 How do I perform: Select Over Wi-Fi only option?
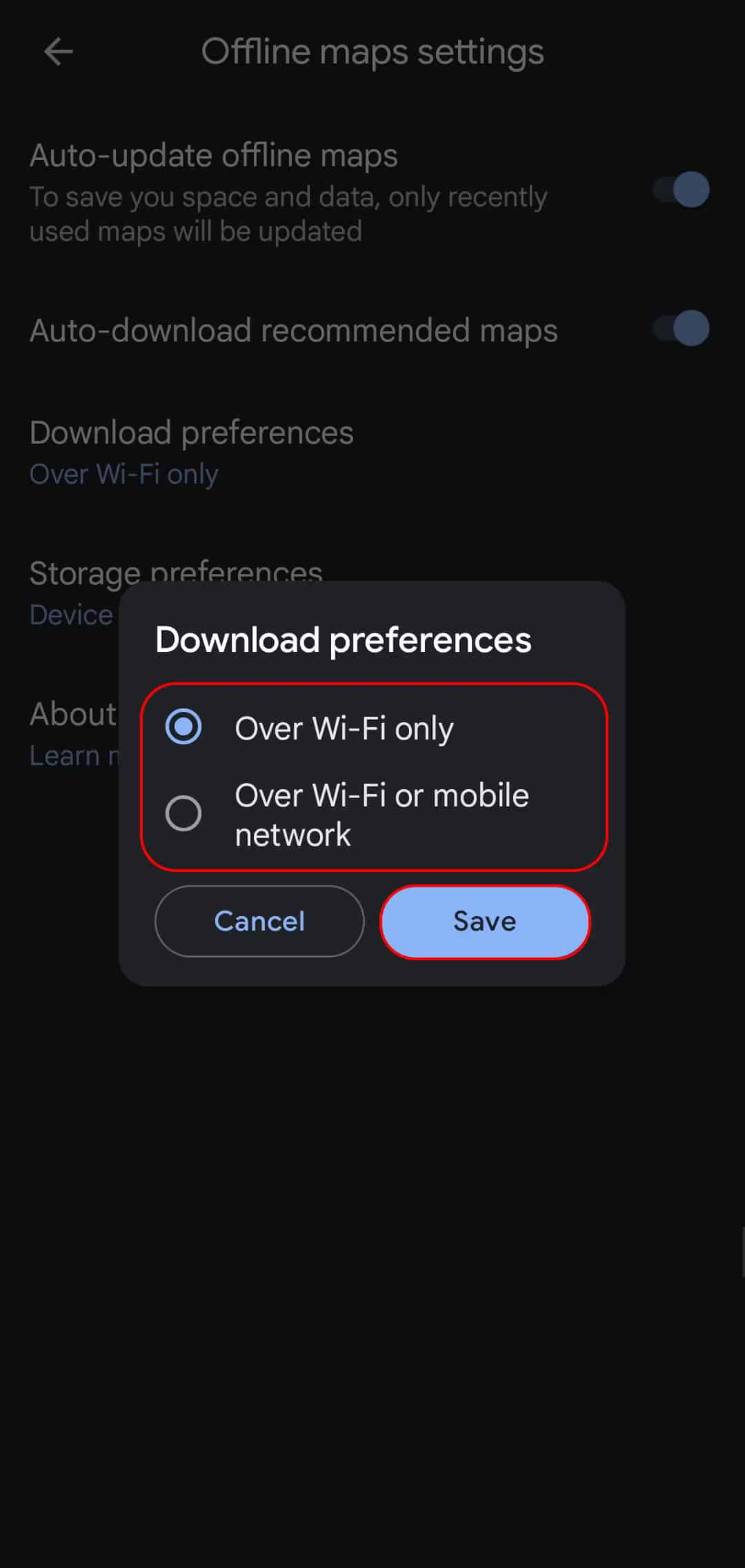(x=183, y=727)
